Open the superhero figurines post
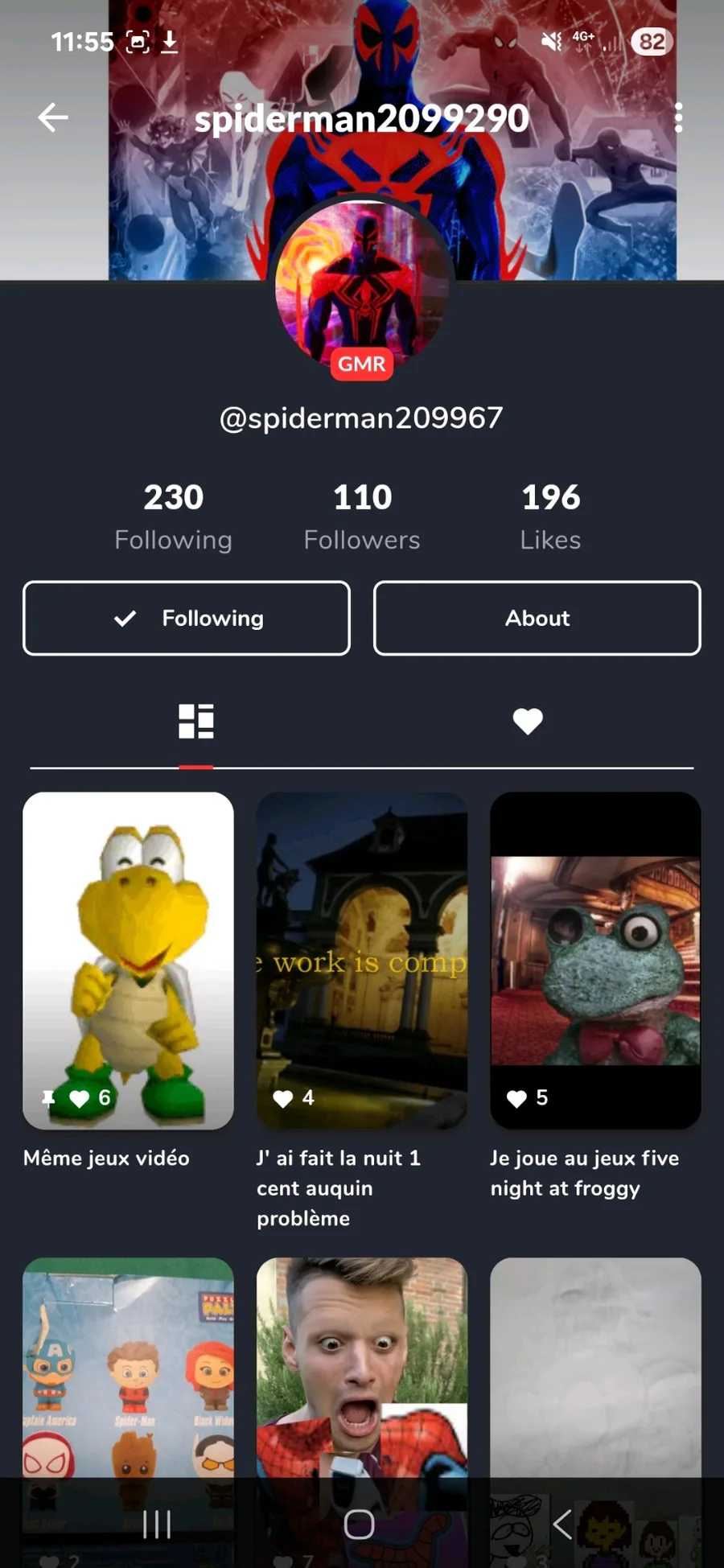This screenshot has height=1568, width=724. tap(129, 1368)
